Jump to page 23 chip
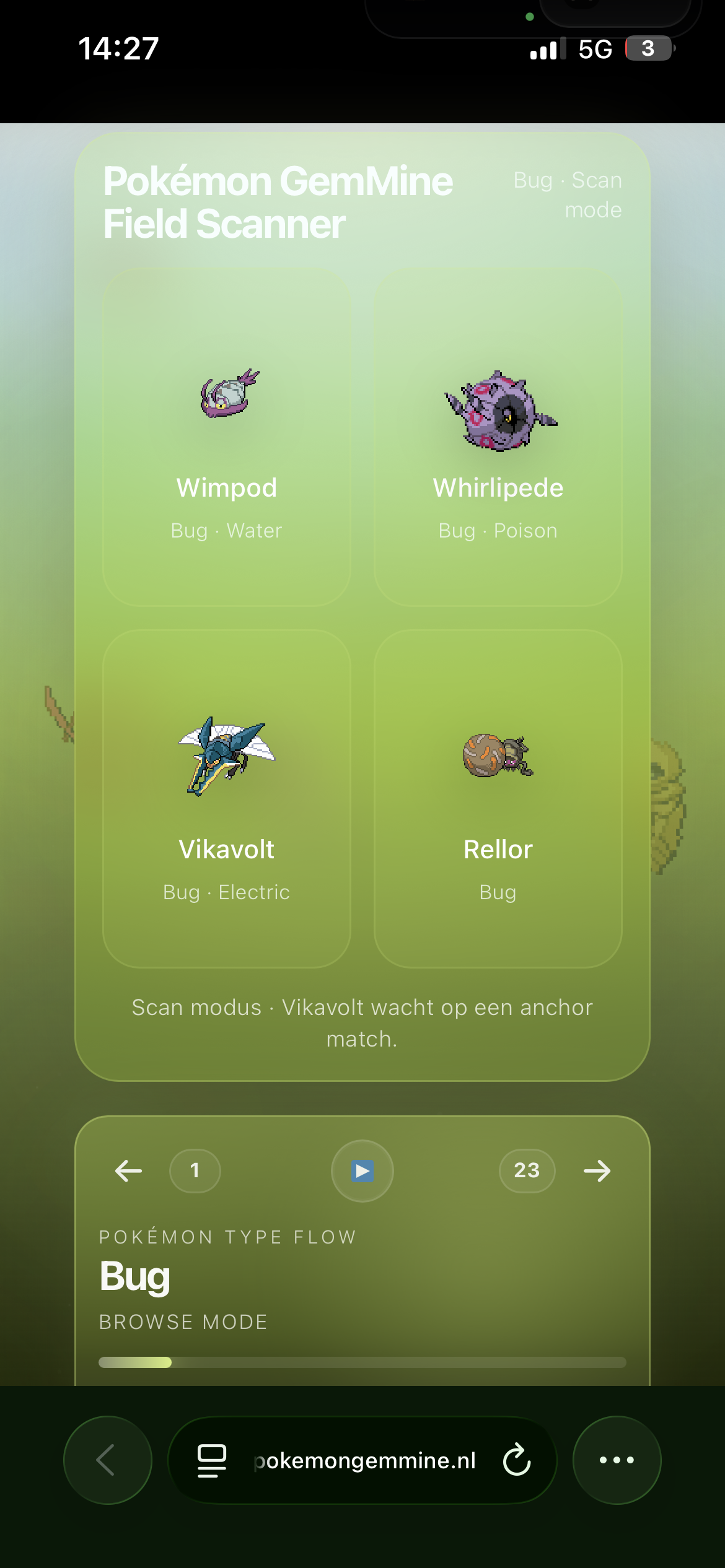Screen dimensions: 725x1568 [x=527, y=1170]
